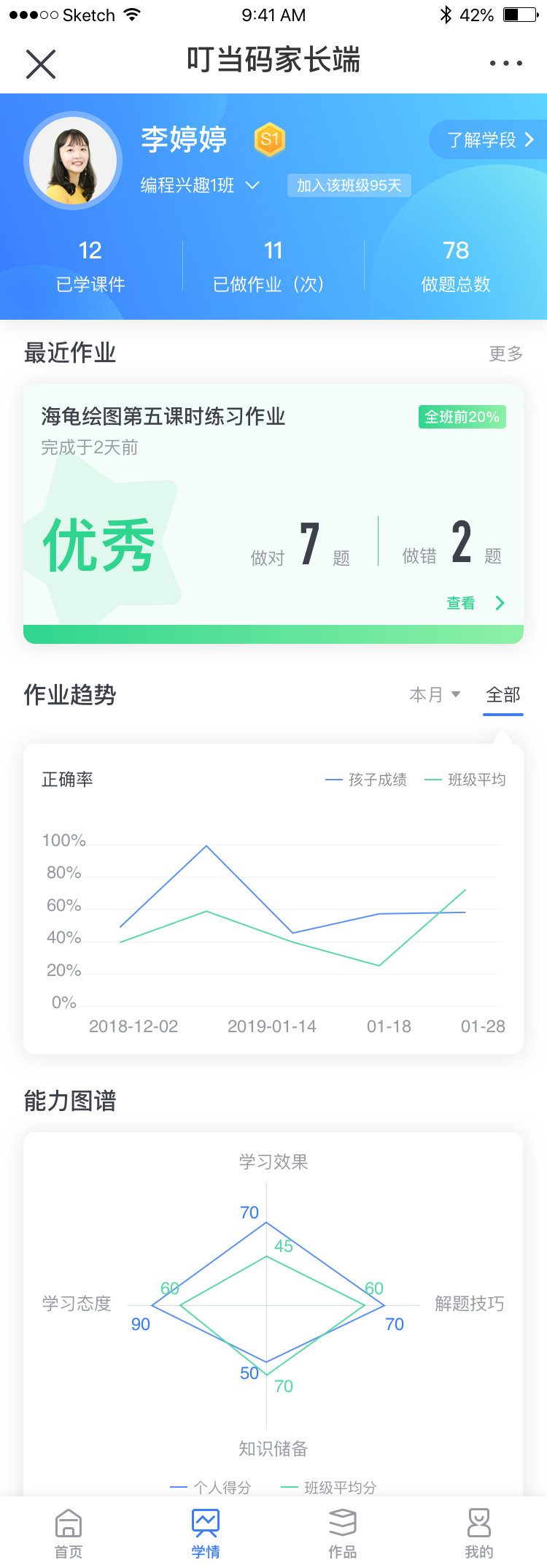This screenshot has height=1568, width=547.
Task: Tap 李婷婷's profile avatar
Action: (73, 161)
